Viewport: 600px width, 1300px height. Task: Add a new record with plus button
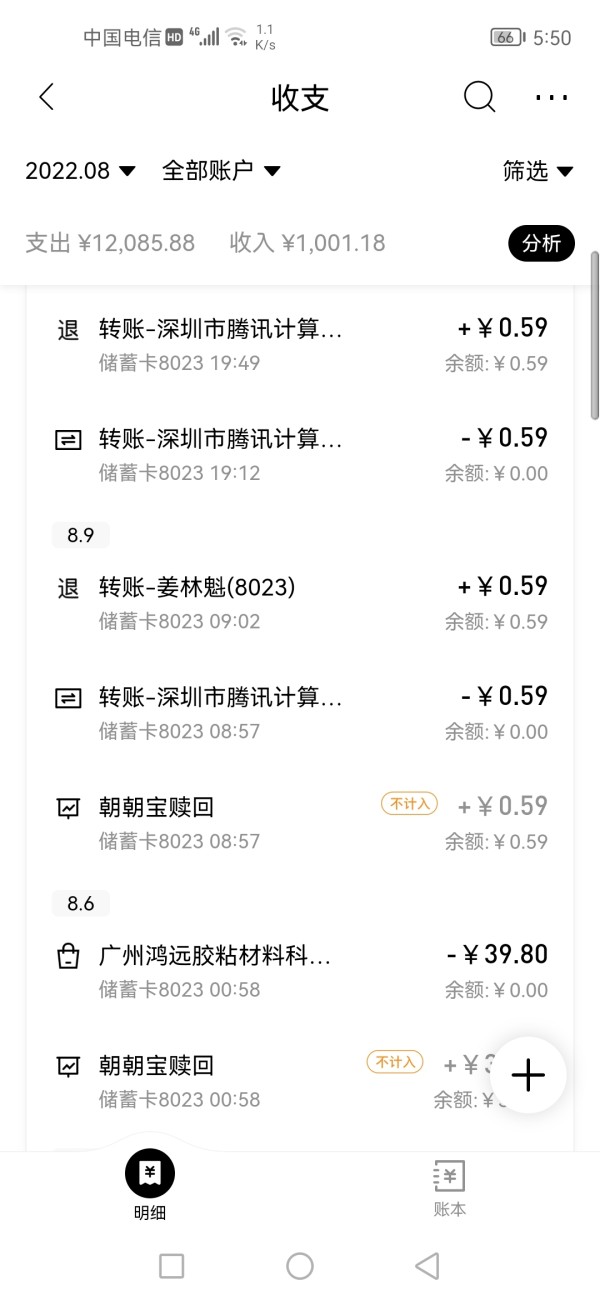click(528, 1075)
